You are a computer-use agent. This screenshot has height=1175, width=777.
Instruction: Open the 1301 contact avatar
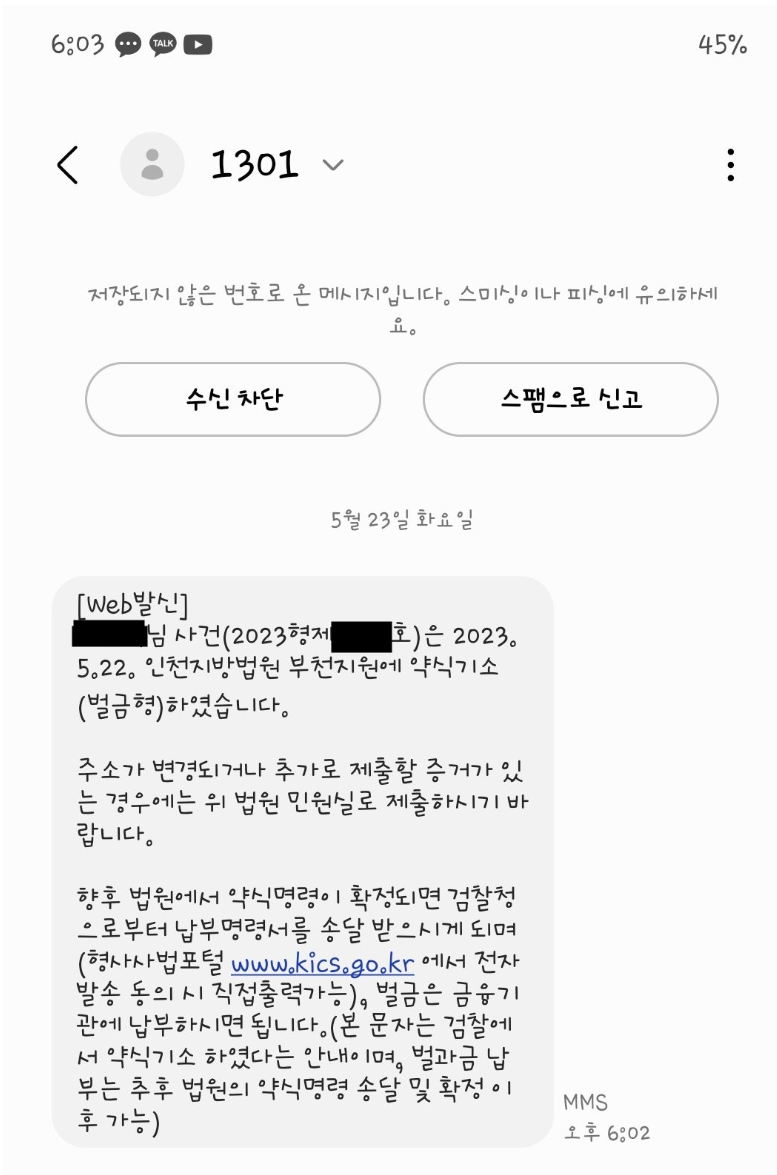coord(152,165)
